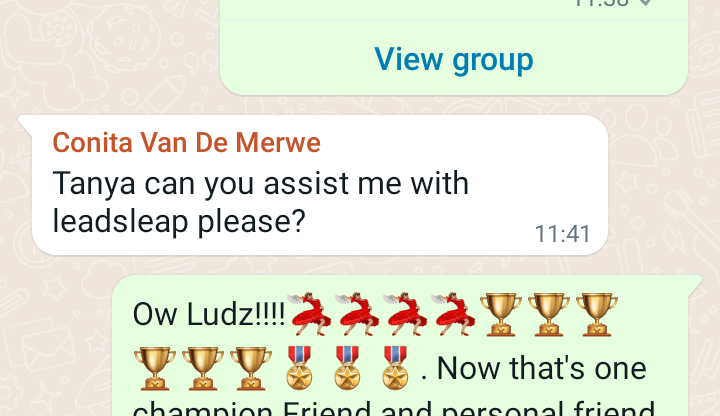Open Conita Van De Merwe's profile name
The image size is (720, 416).
point(186,143)
